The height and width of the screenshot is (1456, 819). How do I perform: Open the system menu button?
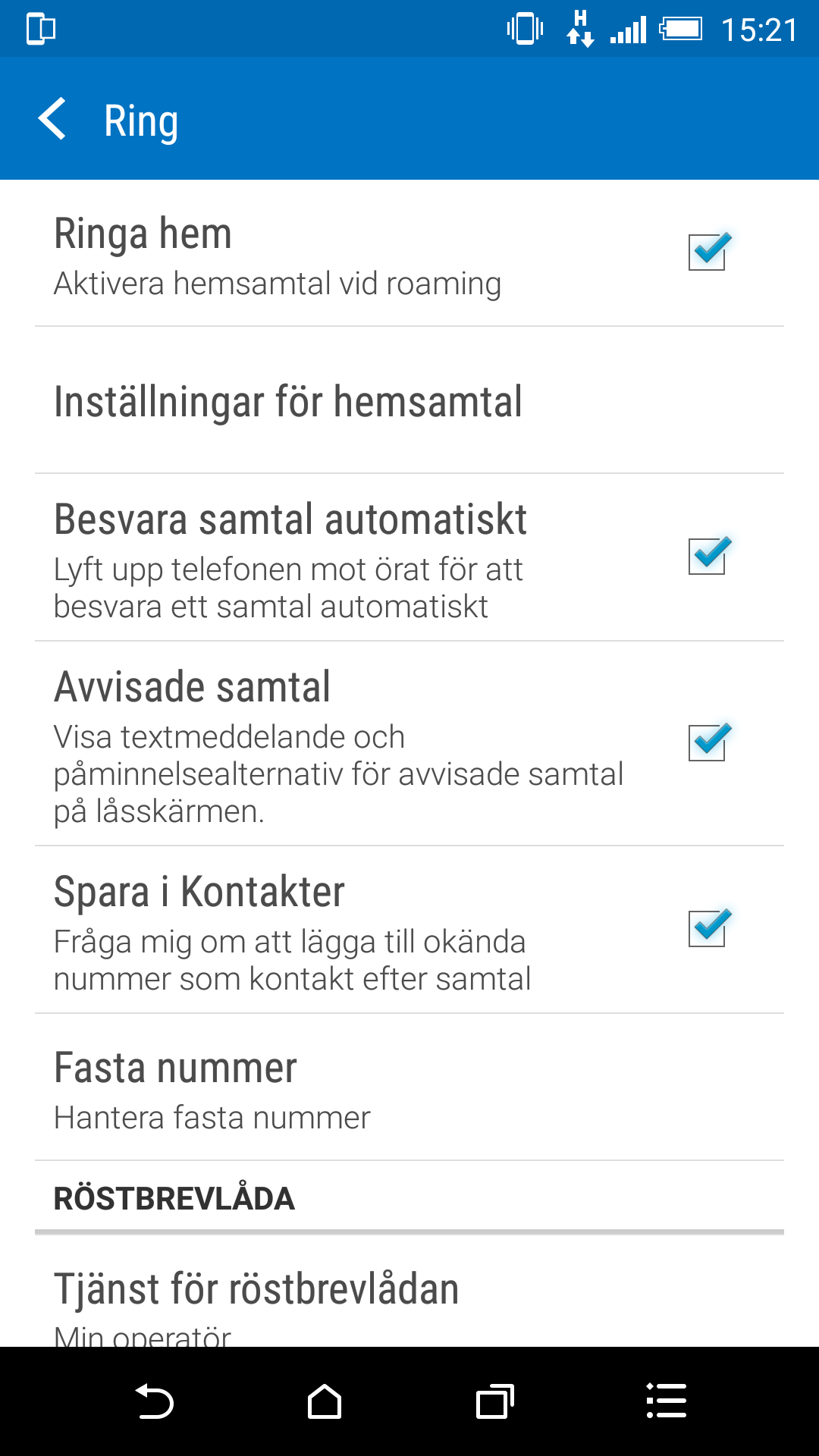(666, 1401)
